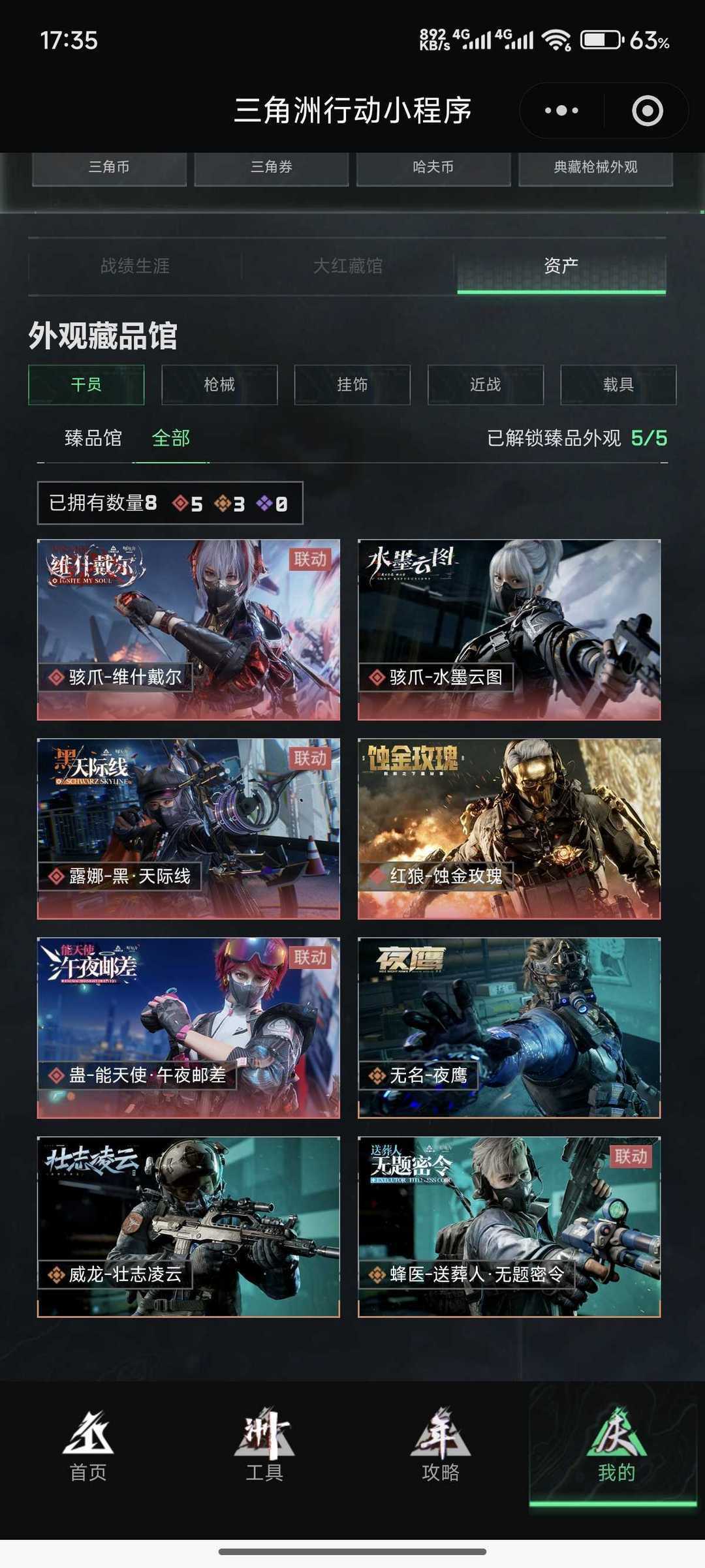Image resolution: width=705 pixels, height=1568 pixels.
Task: Select the 近战 category
Action: click(486, 385)
